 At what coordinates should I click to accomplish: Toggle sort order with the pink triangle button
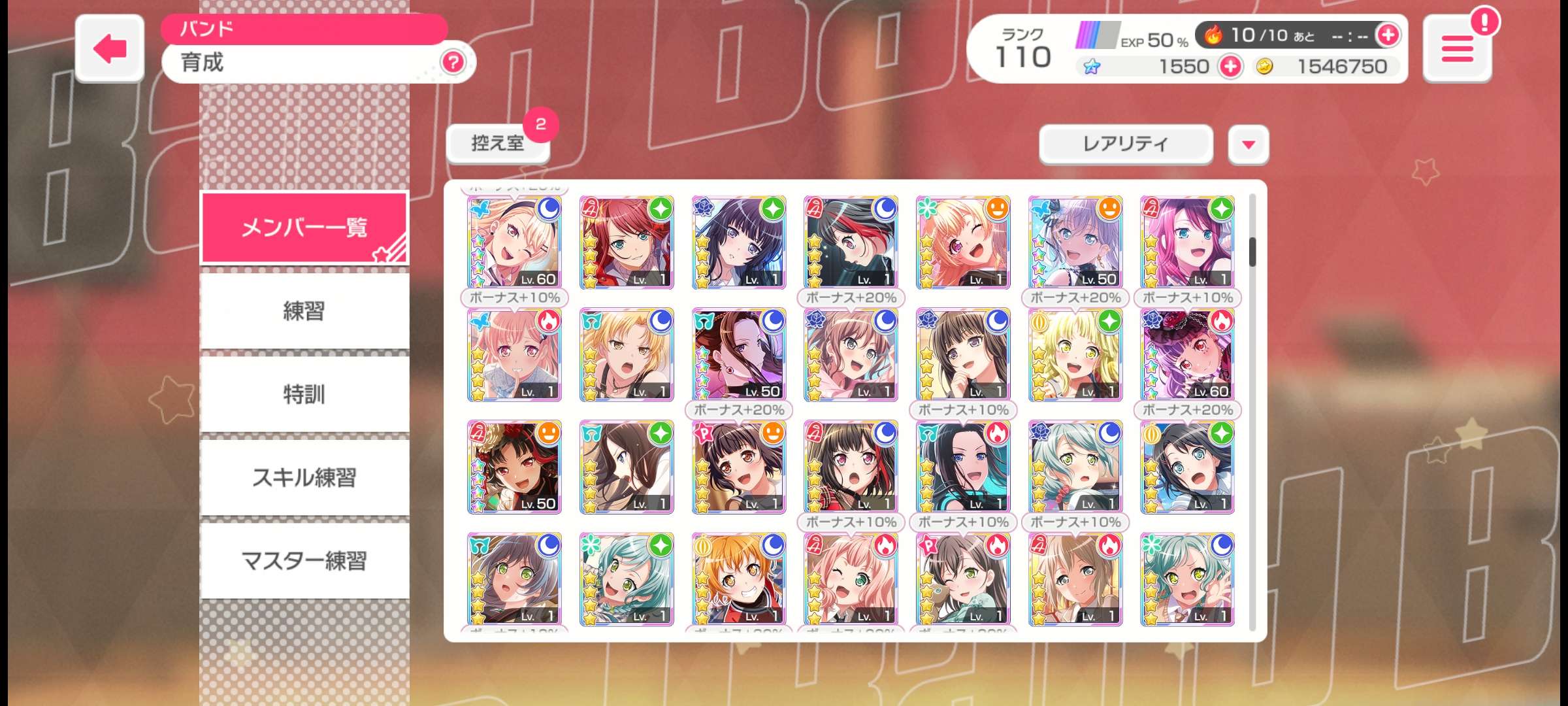[x=1248, y=144]
